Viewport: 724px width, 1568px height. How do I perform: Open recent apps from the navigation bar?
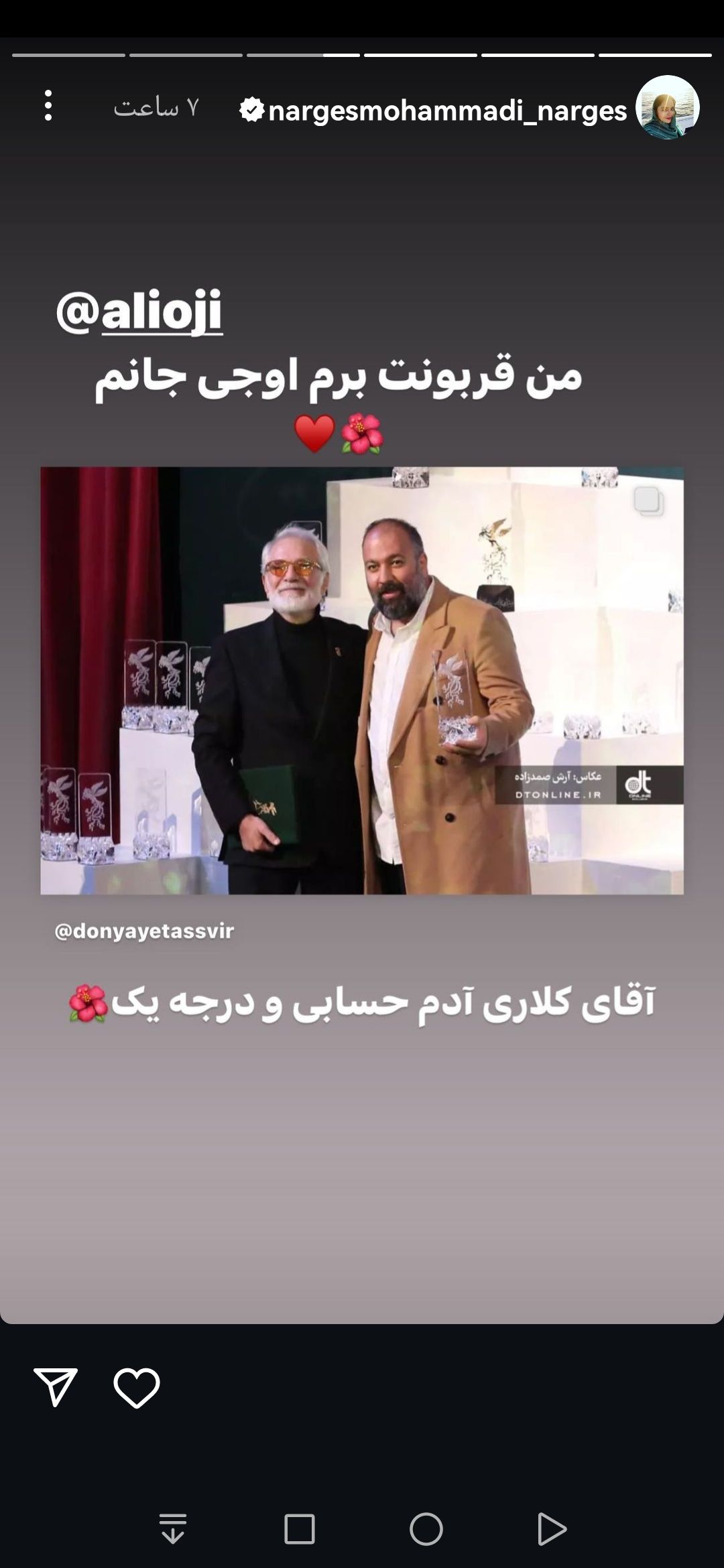300,1529
